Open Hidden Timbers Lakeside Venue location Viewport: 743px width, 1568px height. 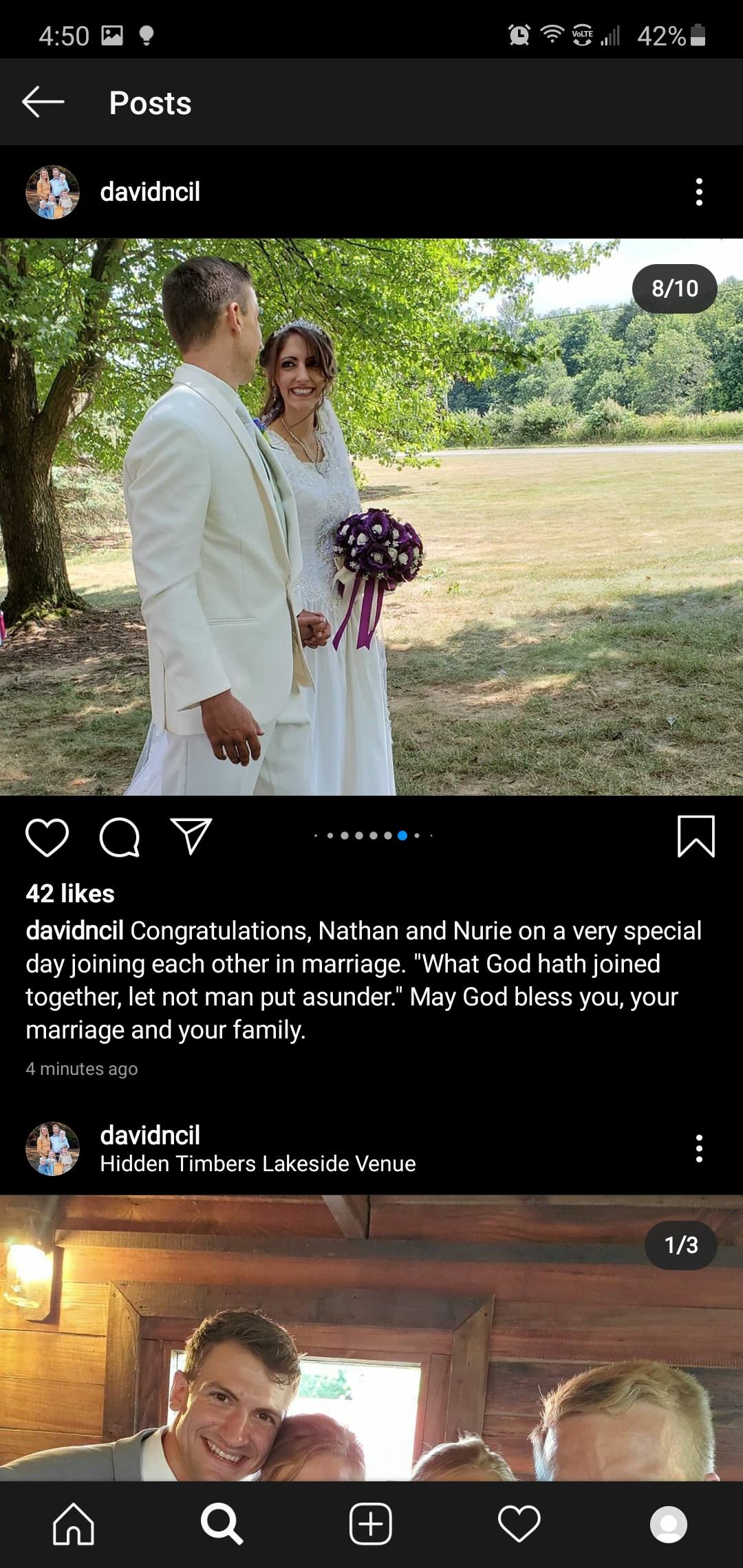[258, 1164]
